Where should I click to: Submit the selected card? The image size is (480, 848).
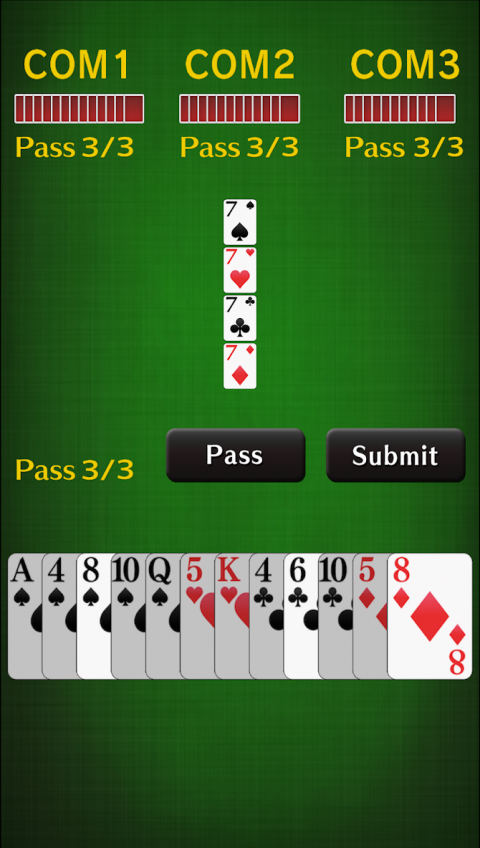pyautogui.click(x=396, y=455)
